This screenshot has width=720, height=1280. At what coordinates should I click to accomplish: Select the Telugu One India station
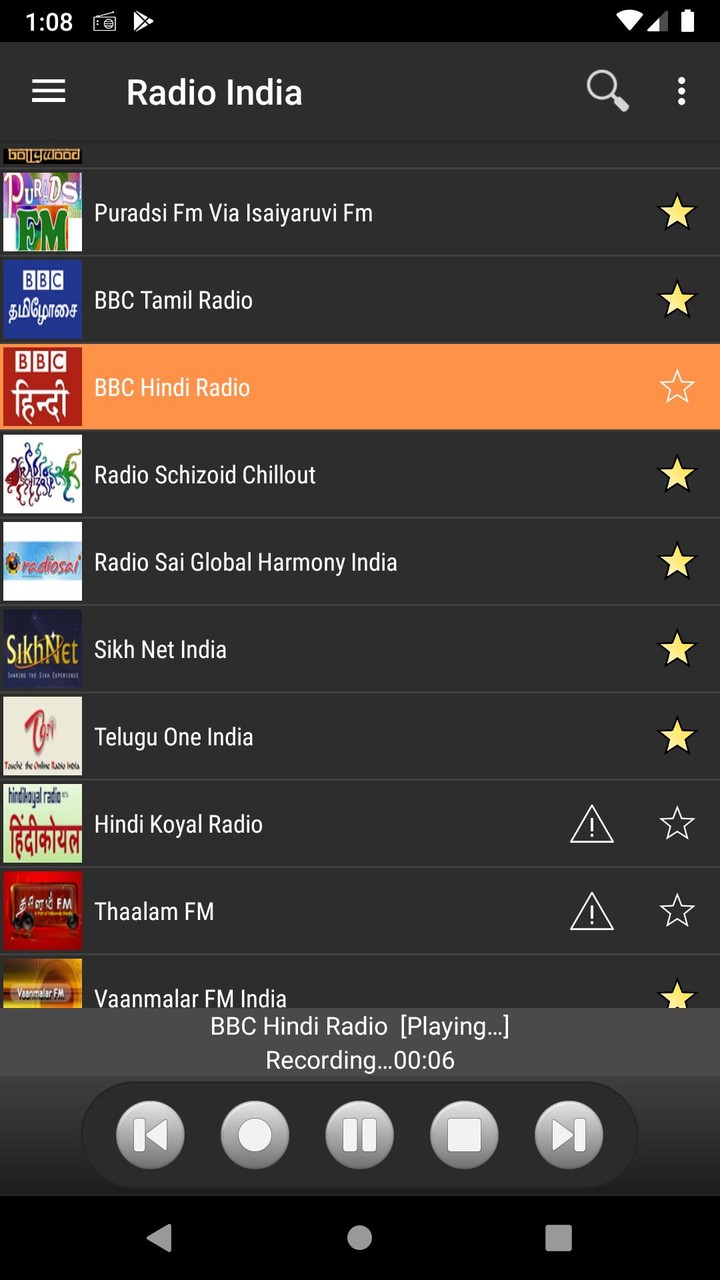[300, 737]
